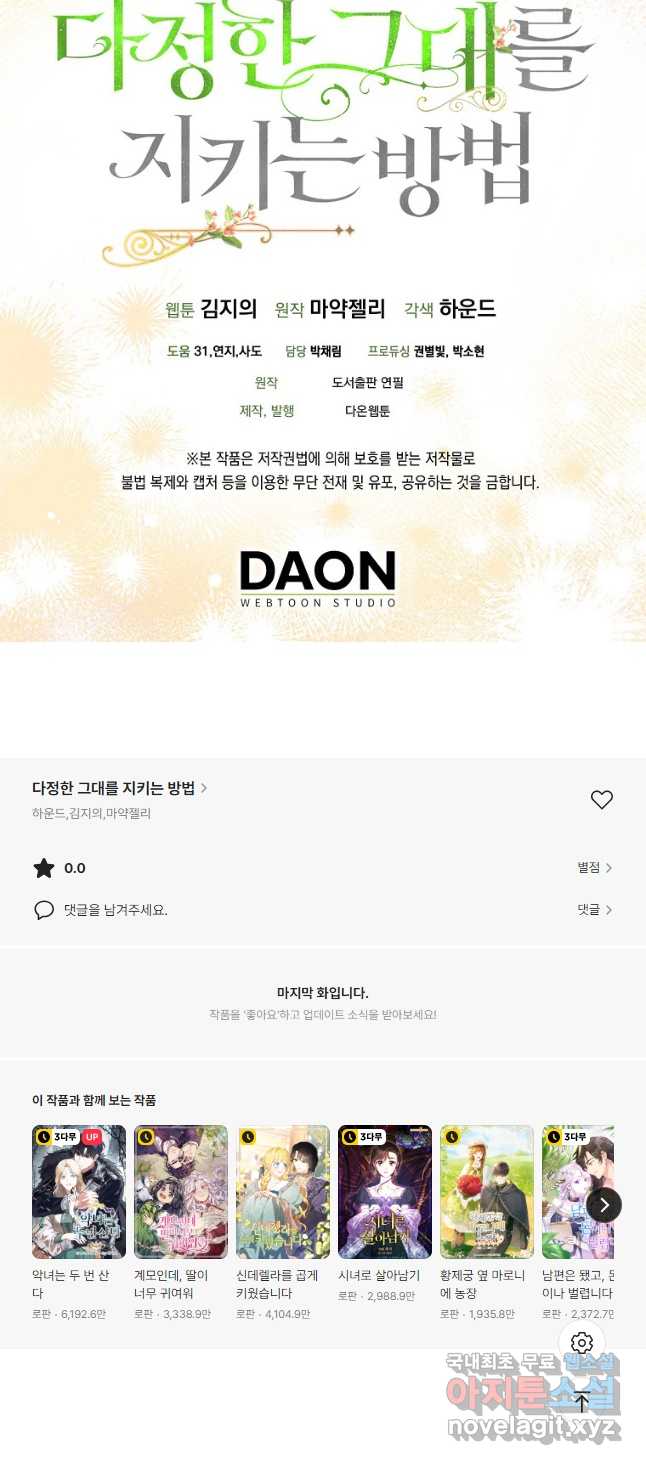Open the 계모인데, 딸이 너무 귀여워 webtoon
Viewport: 646px width, 1465px height.
click(181, 1192)
